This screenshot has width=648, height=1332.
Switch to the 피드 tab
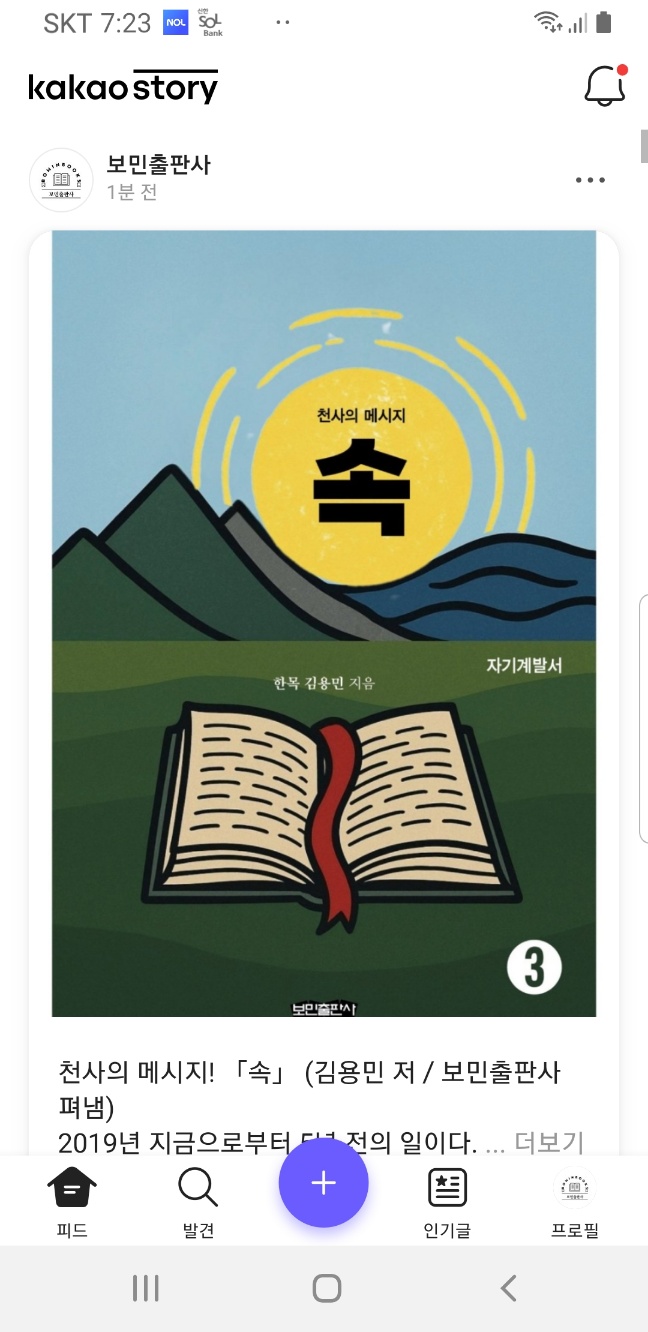point(72,1201)
